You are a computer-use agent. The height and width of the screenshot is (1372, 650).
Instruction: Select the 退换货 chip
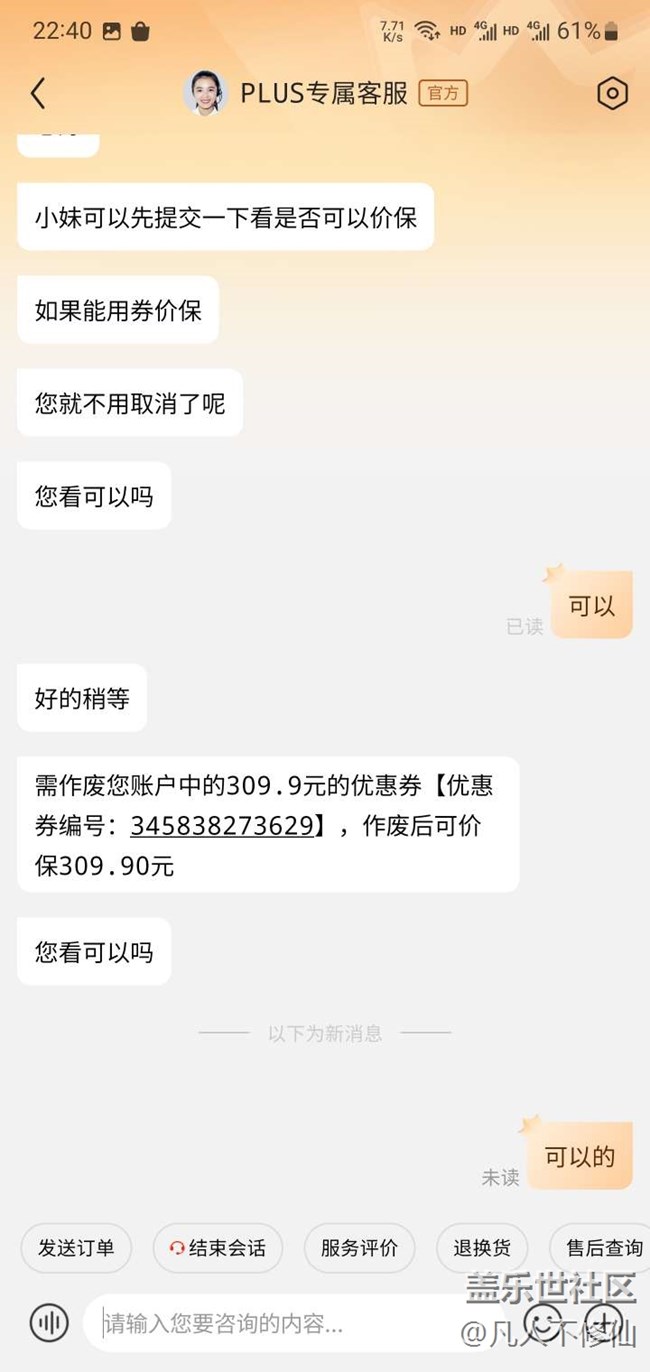click(x=482, y=1248)
